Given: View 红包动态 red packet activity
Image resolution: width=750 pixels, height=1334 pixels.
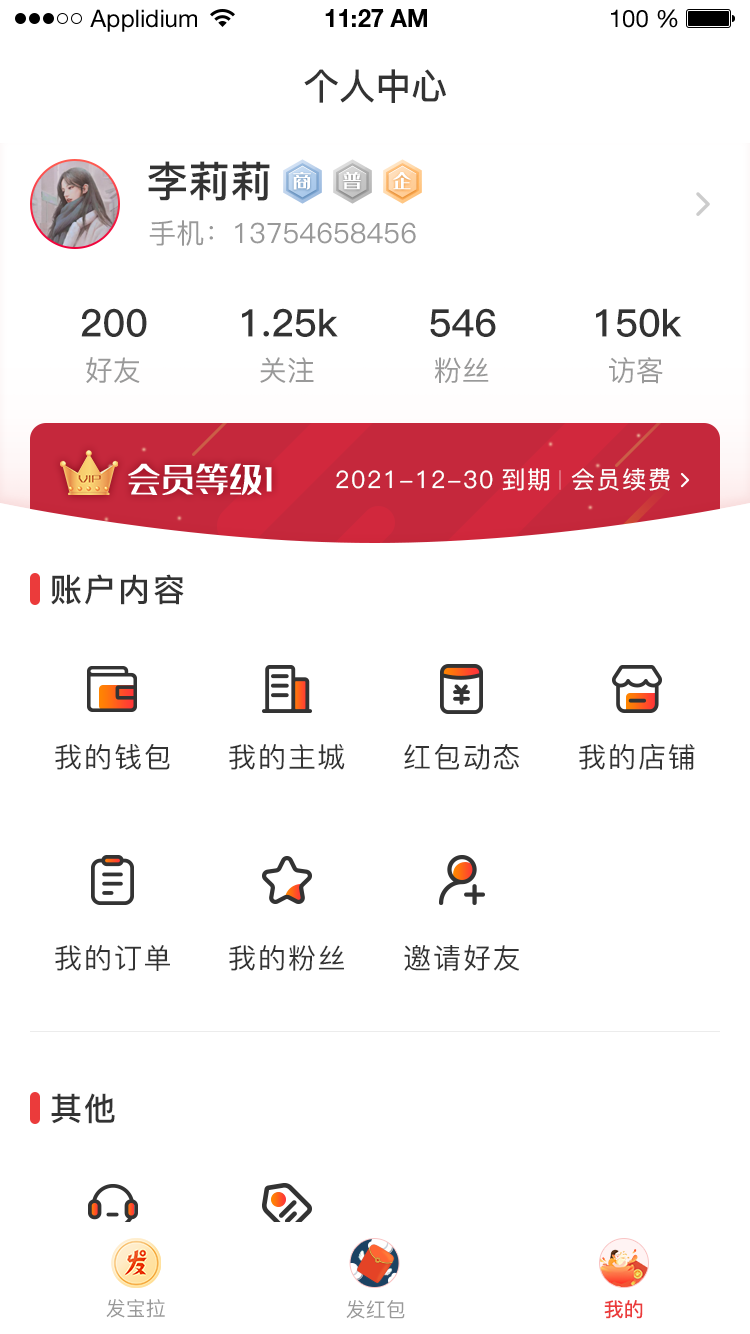Looking at the screenshot, I should [x=462, y=716].
